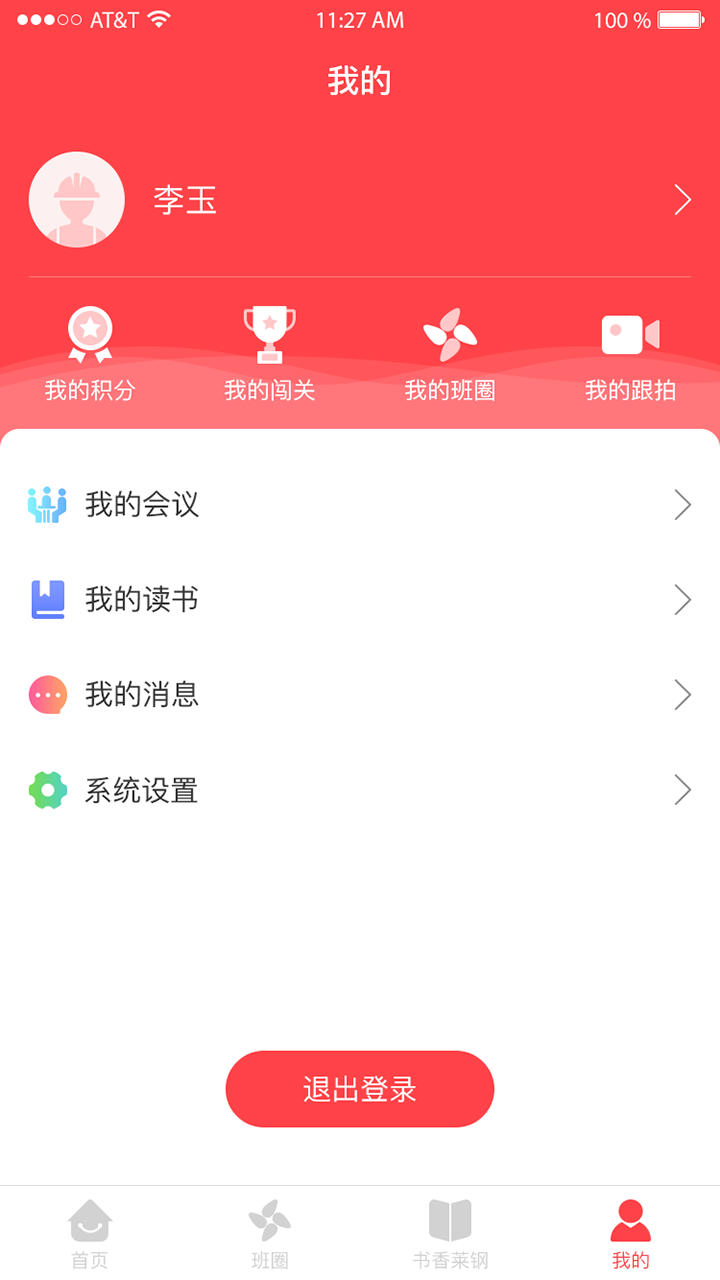The image size is (720, 1280).
Task: Open 系统设置 settings
Action: (x=360, y=791)
